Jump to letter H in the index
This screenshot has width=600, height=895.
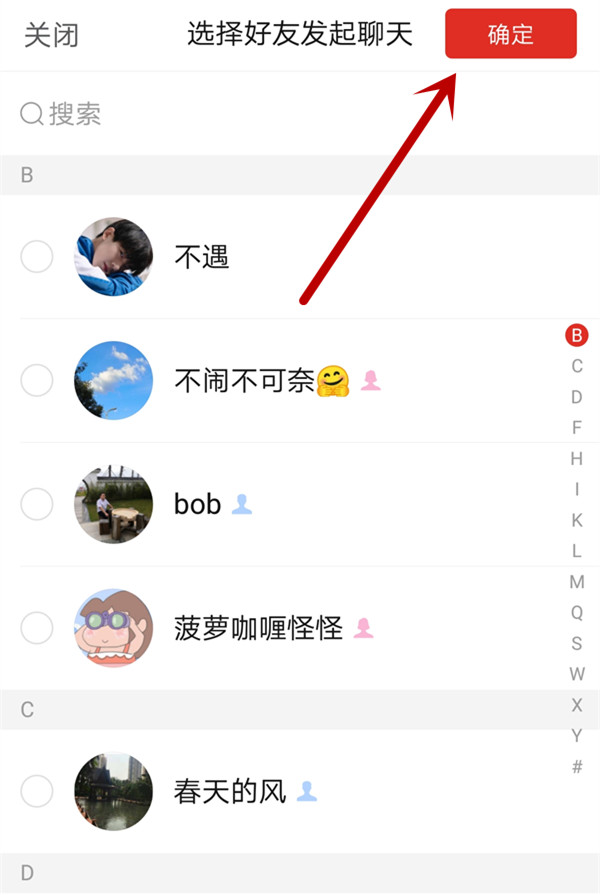point(577,459)
